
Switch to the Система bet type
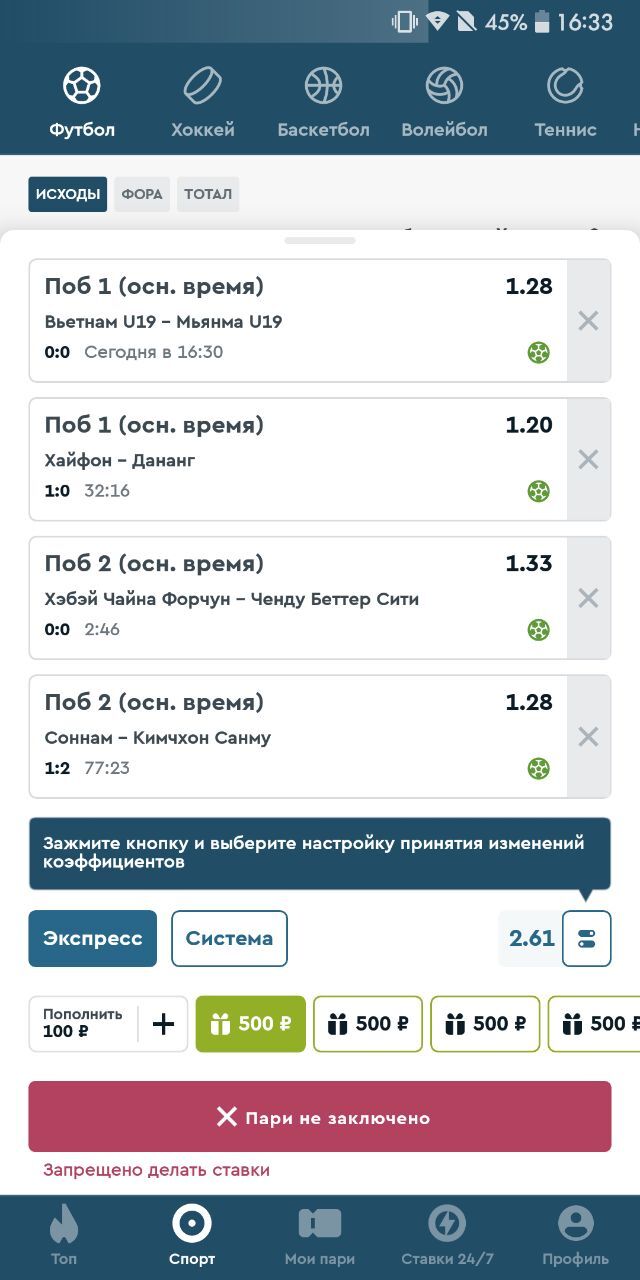pyautogui.click(x=229, y=938)
